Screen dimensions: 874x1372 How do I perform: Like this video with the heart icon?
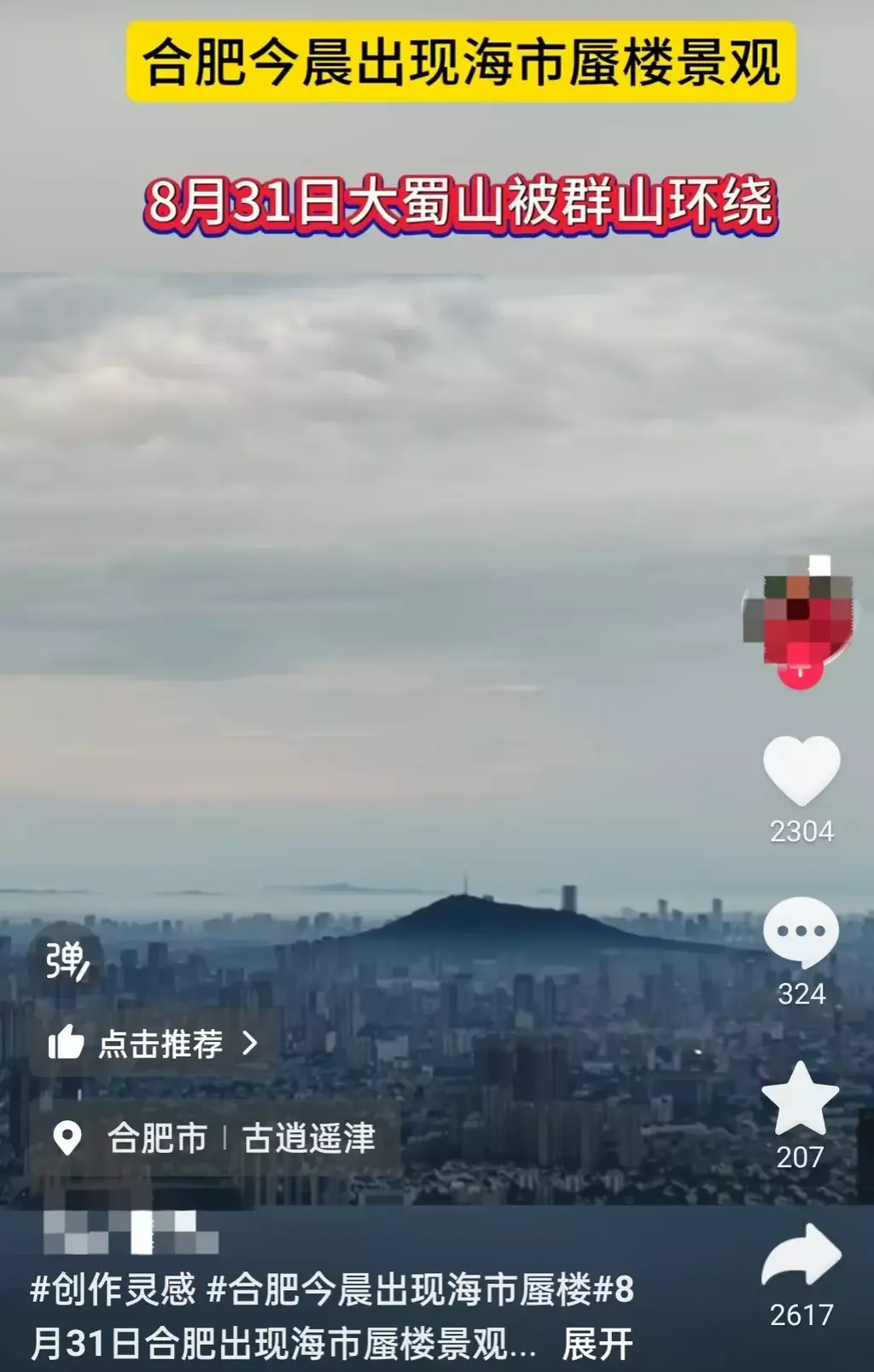coord(801,770)
